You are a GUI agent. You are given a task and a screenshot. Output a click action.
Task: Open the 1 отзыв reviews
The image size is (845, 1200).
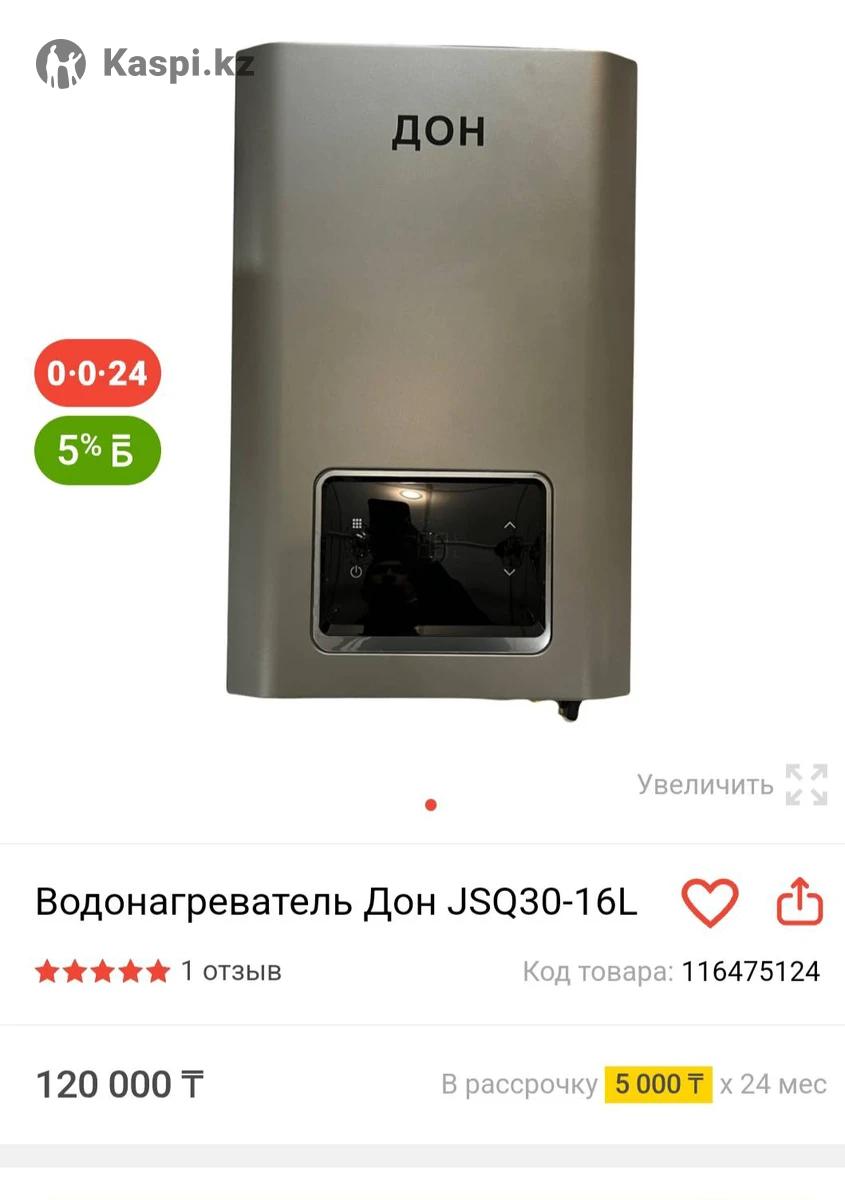click(x=231, y=971)
